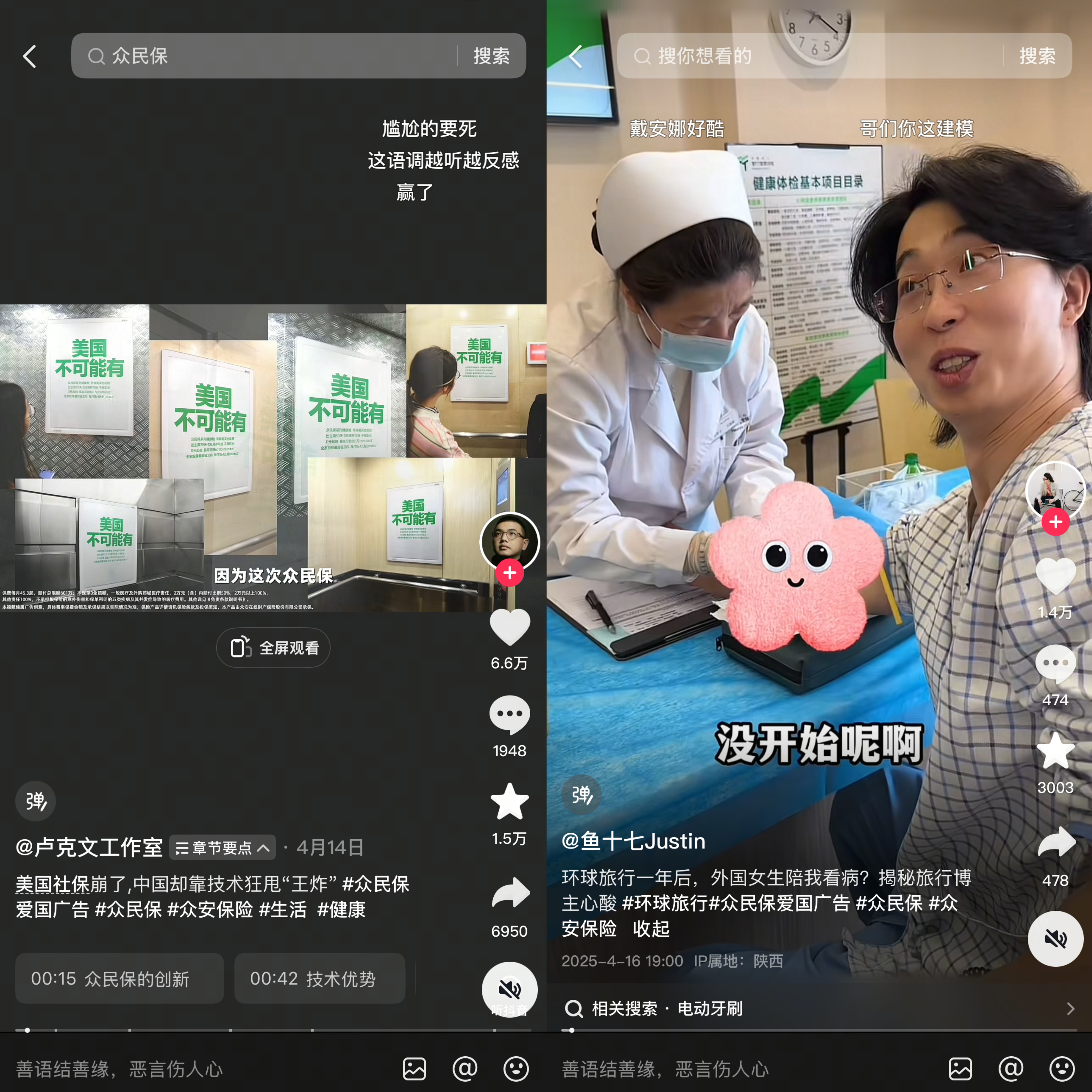
Task: Open related search 电动牙刷
Action: [710, 1008]
